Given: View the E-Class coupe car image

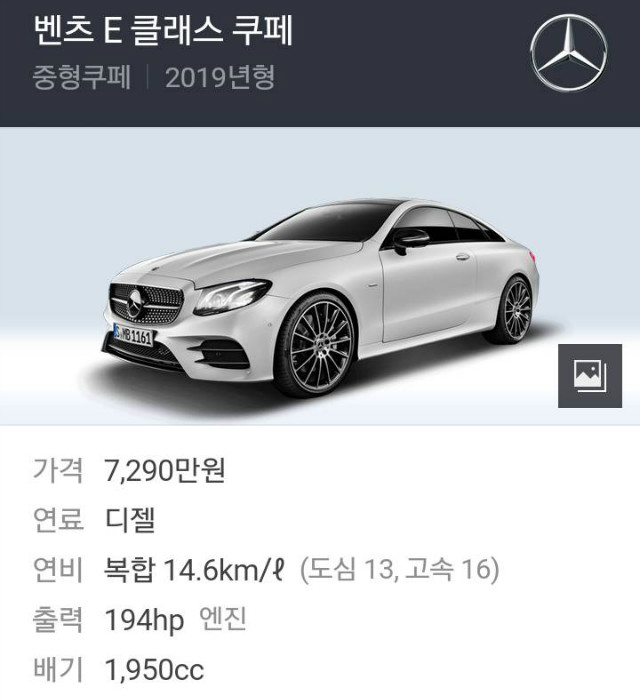Looking at the screenshot, I should [320, 285].
